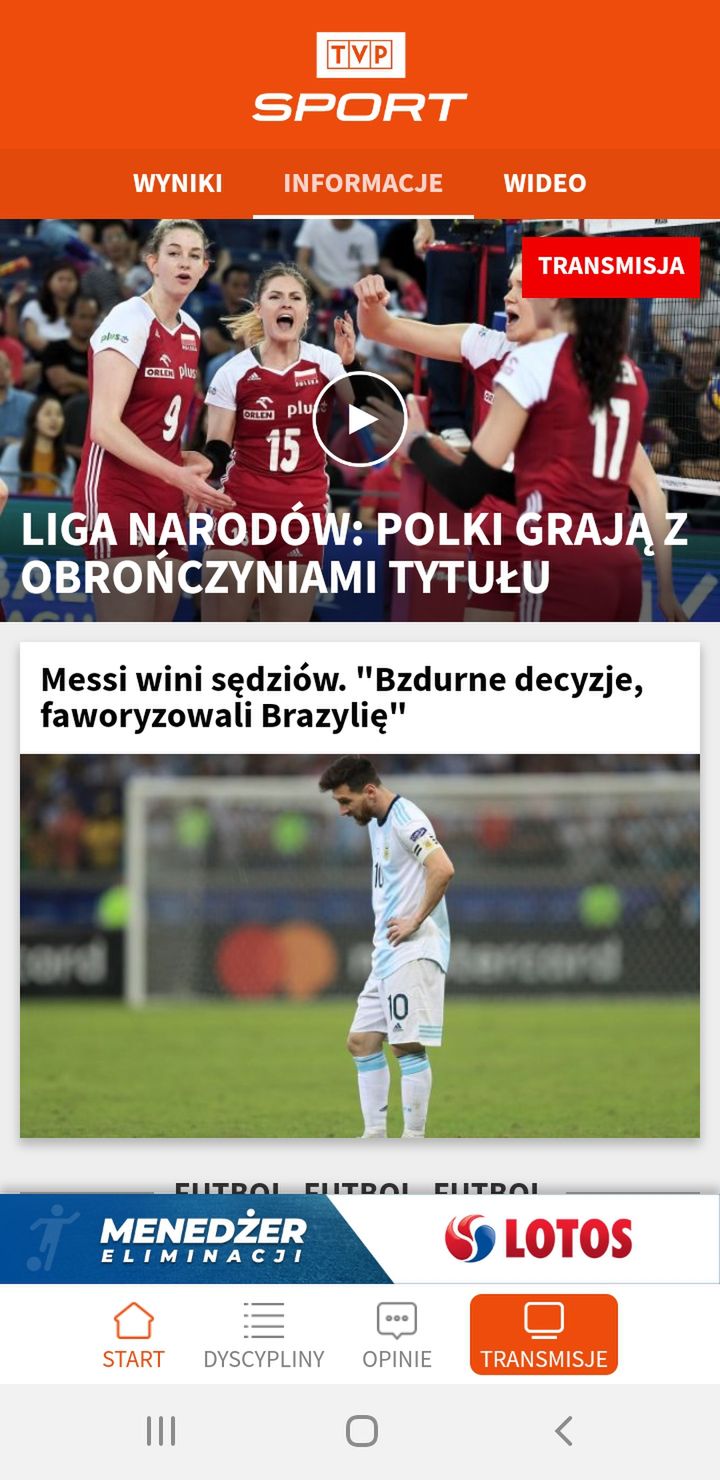The height and width of the screenshot is (1480, 720).
Task: Open the DYSCYPLINY list
Action: pos(264,1335)
